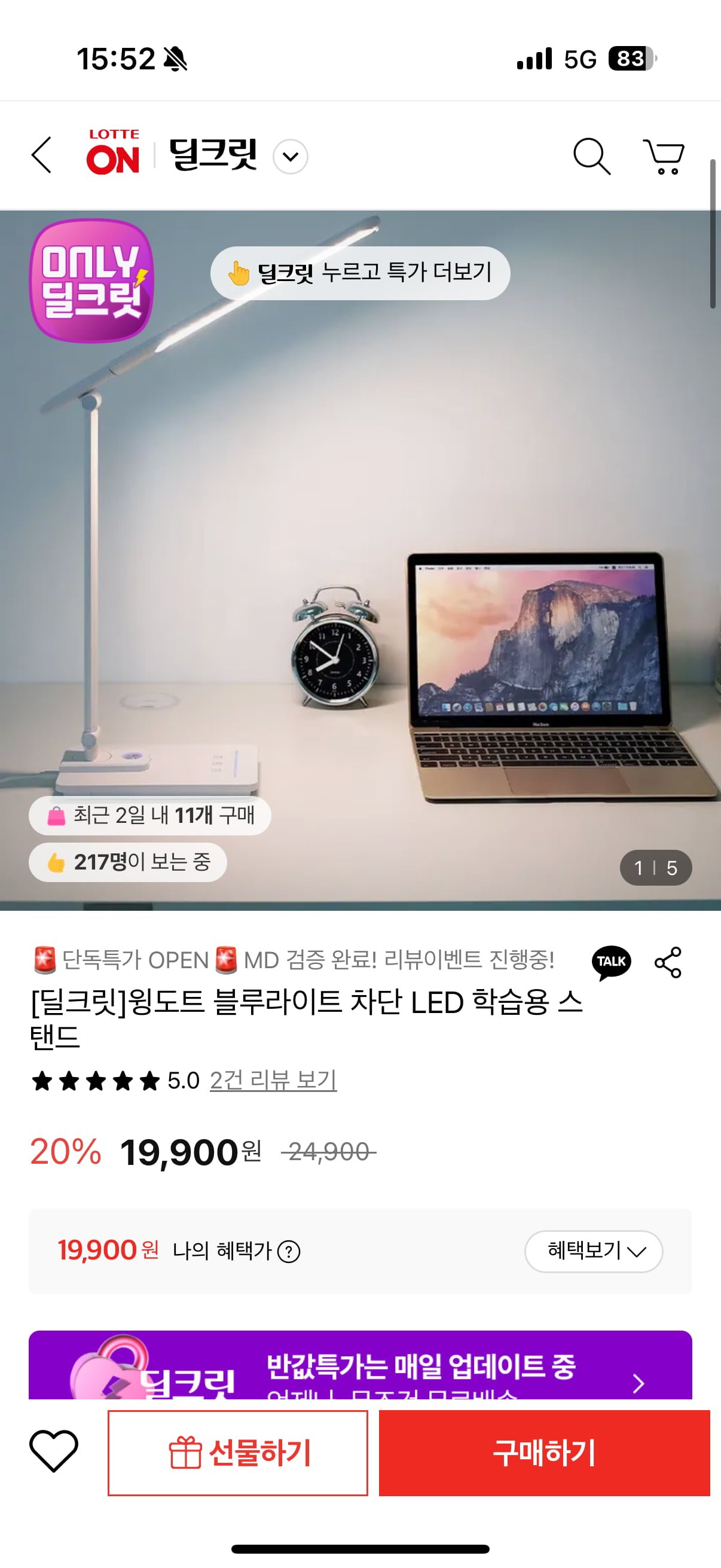The width and height of the screenshot is (721, 1568).
Task: Go back using the top arrow
Action: point(41,155)
